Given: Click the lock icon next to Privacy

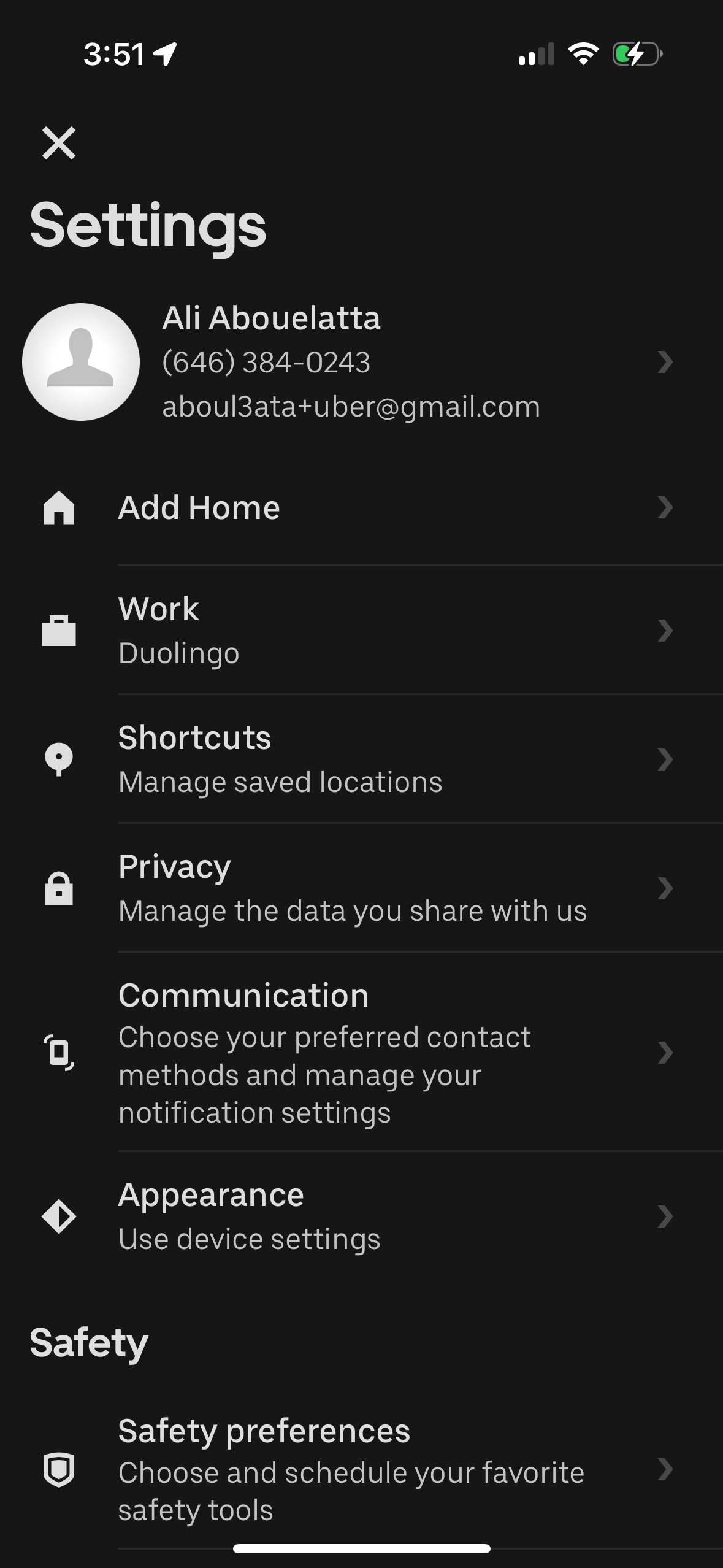Looking at the screenshot, I should [59, 888].
